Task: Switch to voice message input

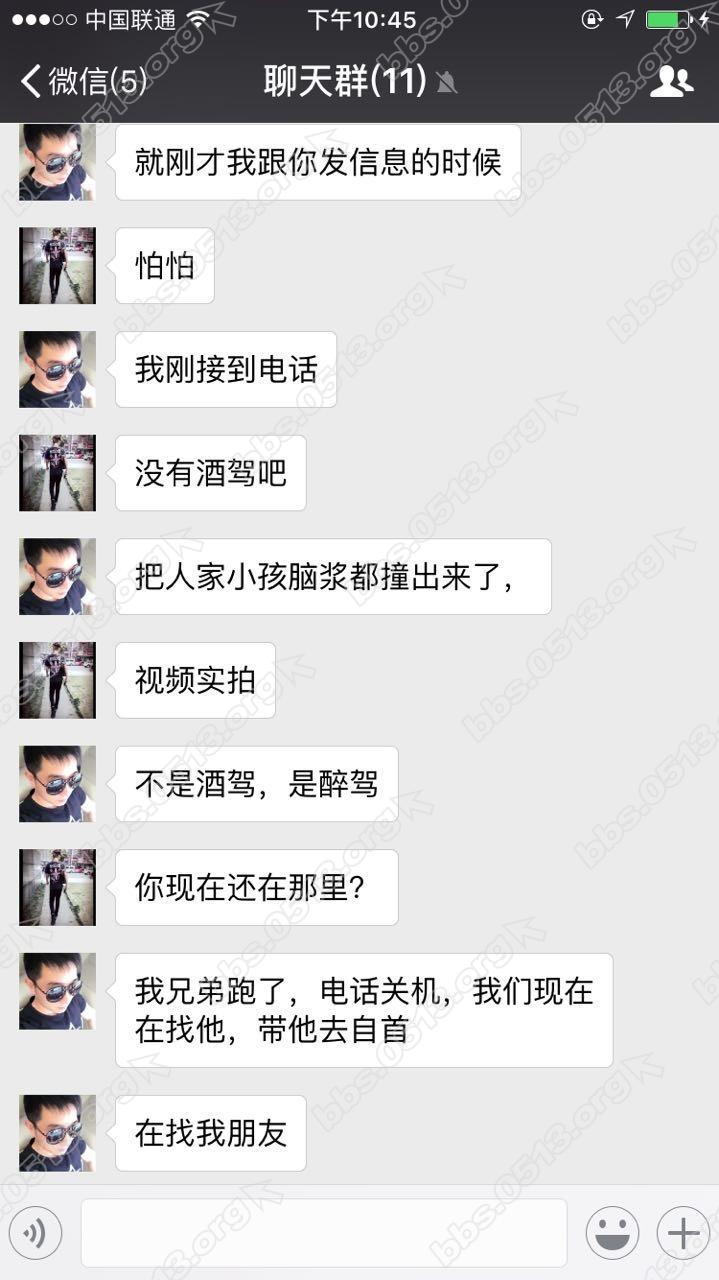Action: click(x=35, y=1233)
